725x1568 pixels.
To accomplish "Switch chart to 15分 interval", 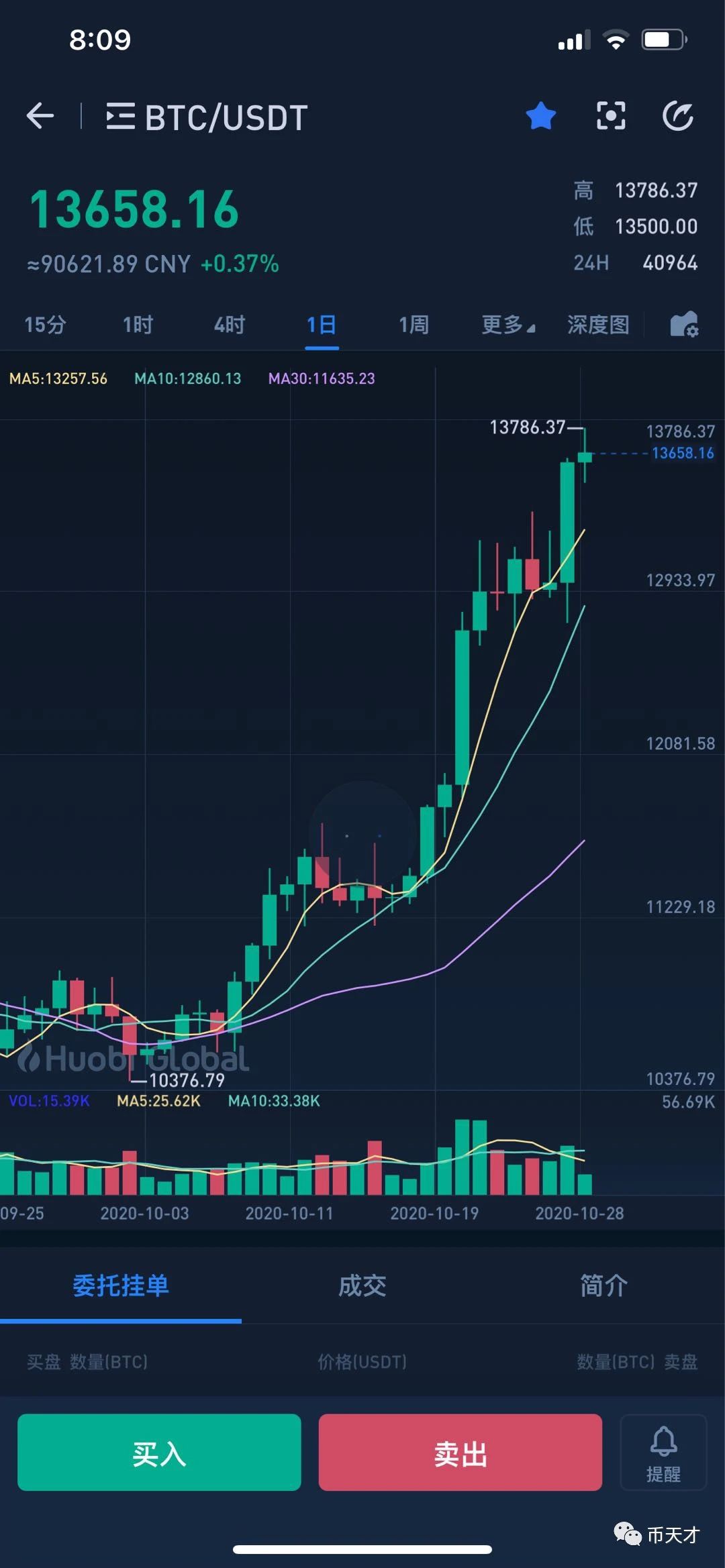I will pyautogui.click(x=45, y=325).
